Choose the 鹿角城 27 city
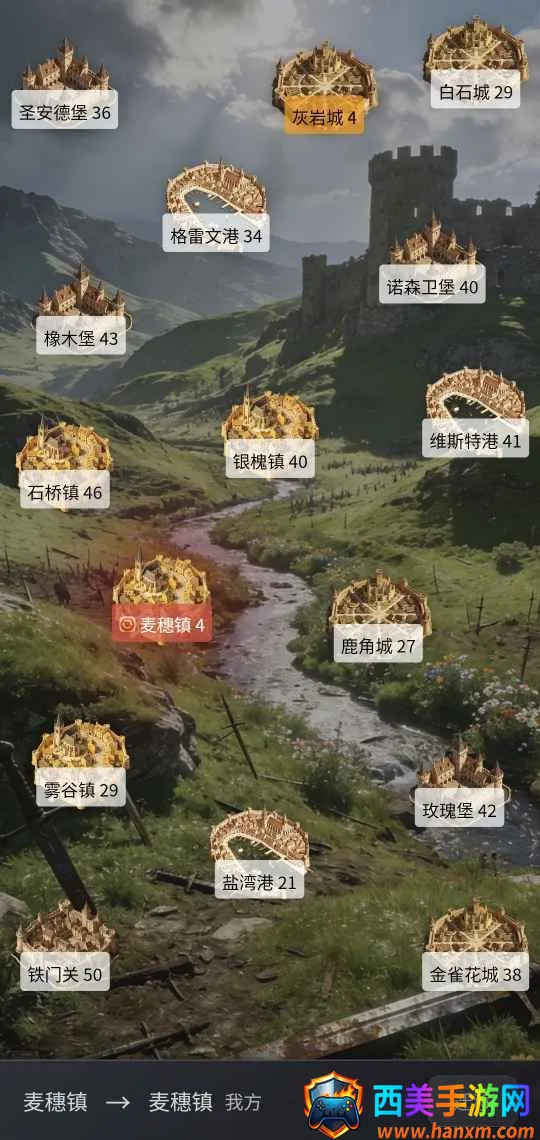Viewport: 540px width, 1140px height. [379, 617]
